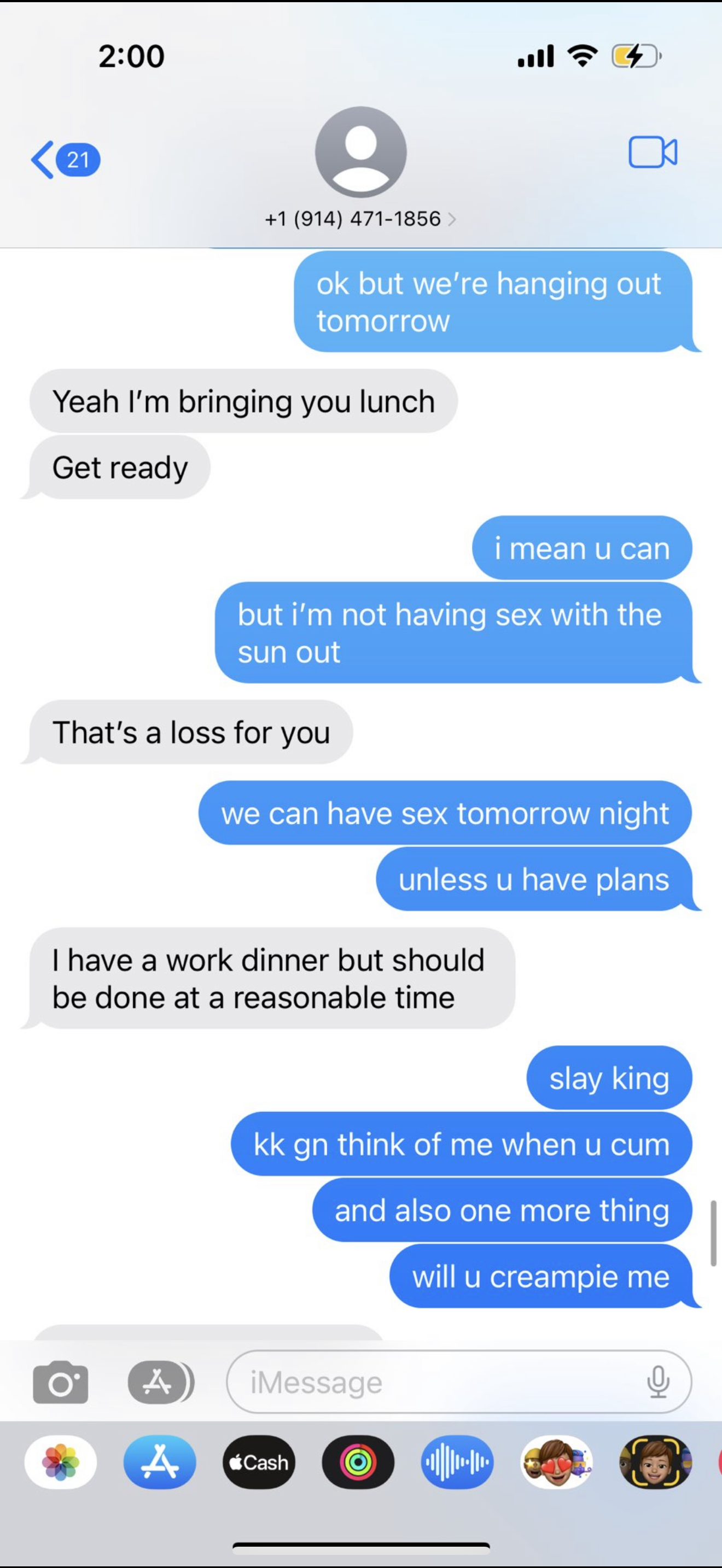Screen dimensions: 722x1568
Task: Open the audio messages waveform app
Action: click(457, 1462)
